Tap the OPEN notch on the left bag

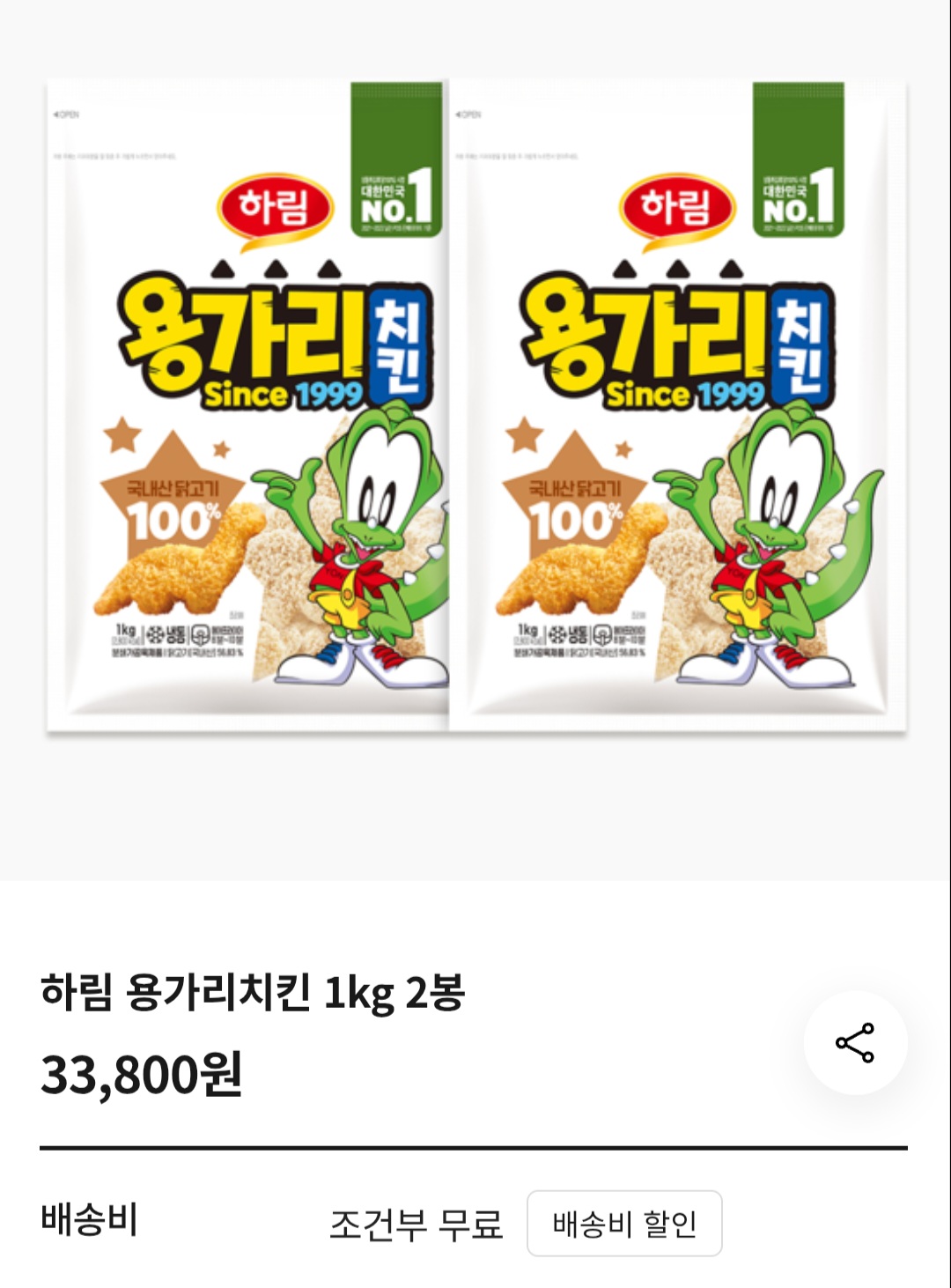click(66, 112)
